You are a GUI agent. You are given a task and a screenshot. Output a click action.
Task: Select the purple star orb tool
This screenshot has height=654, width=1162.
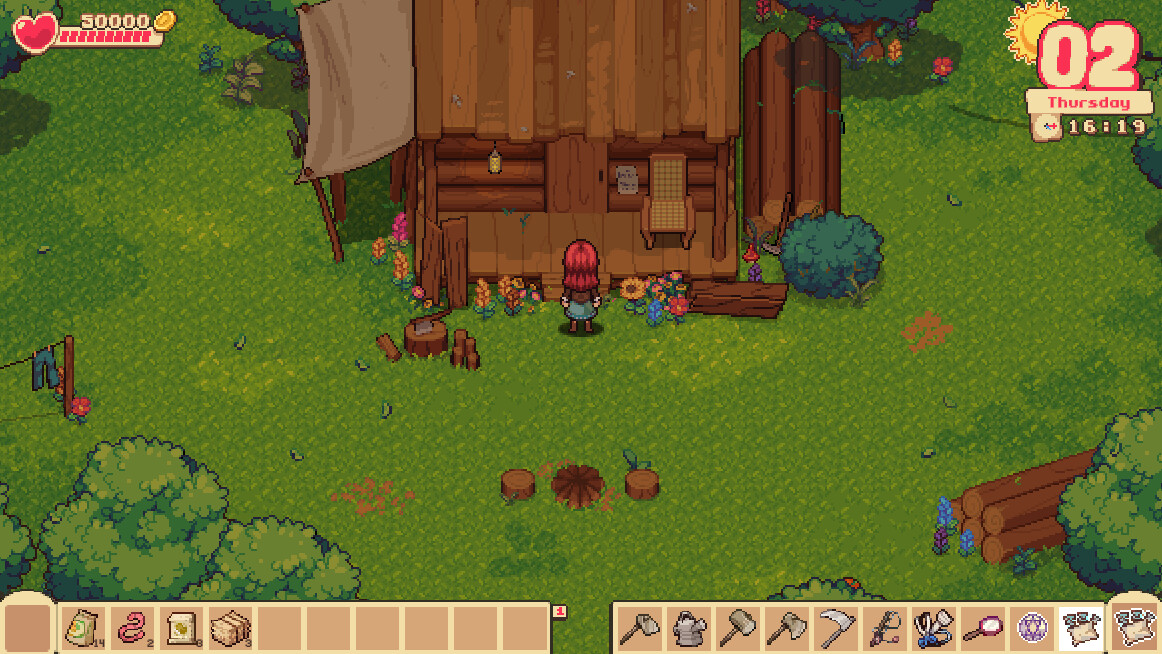pos(1030,628)
